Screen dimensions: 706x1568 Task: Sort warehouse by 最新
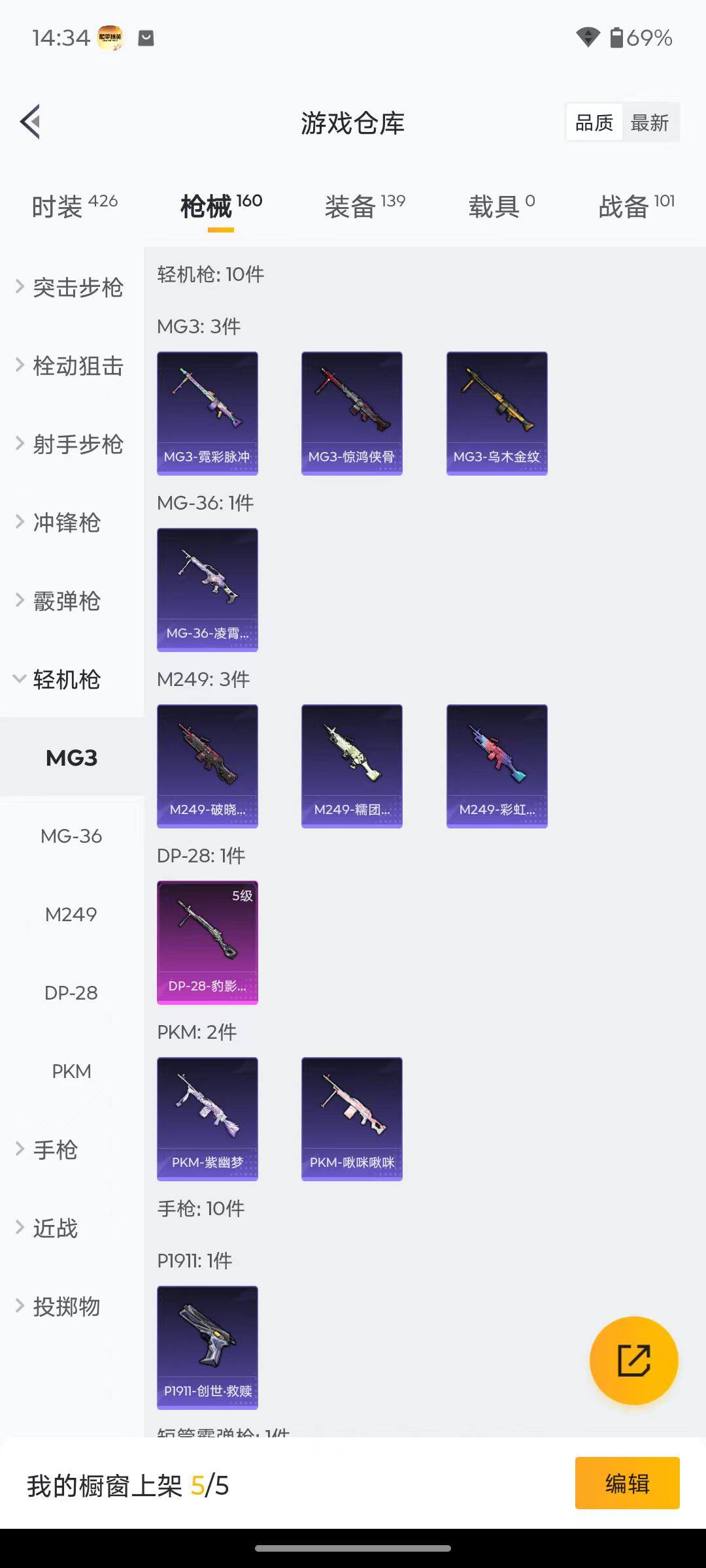(x=649, y=123)
